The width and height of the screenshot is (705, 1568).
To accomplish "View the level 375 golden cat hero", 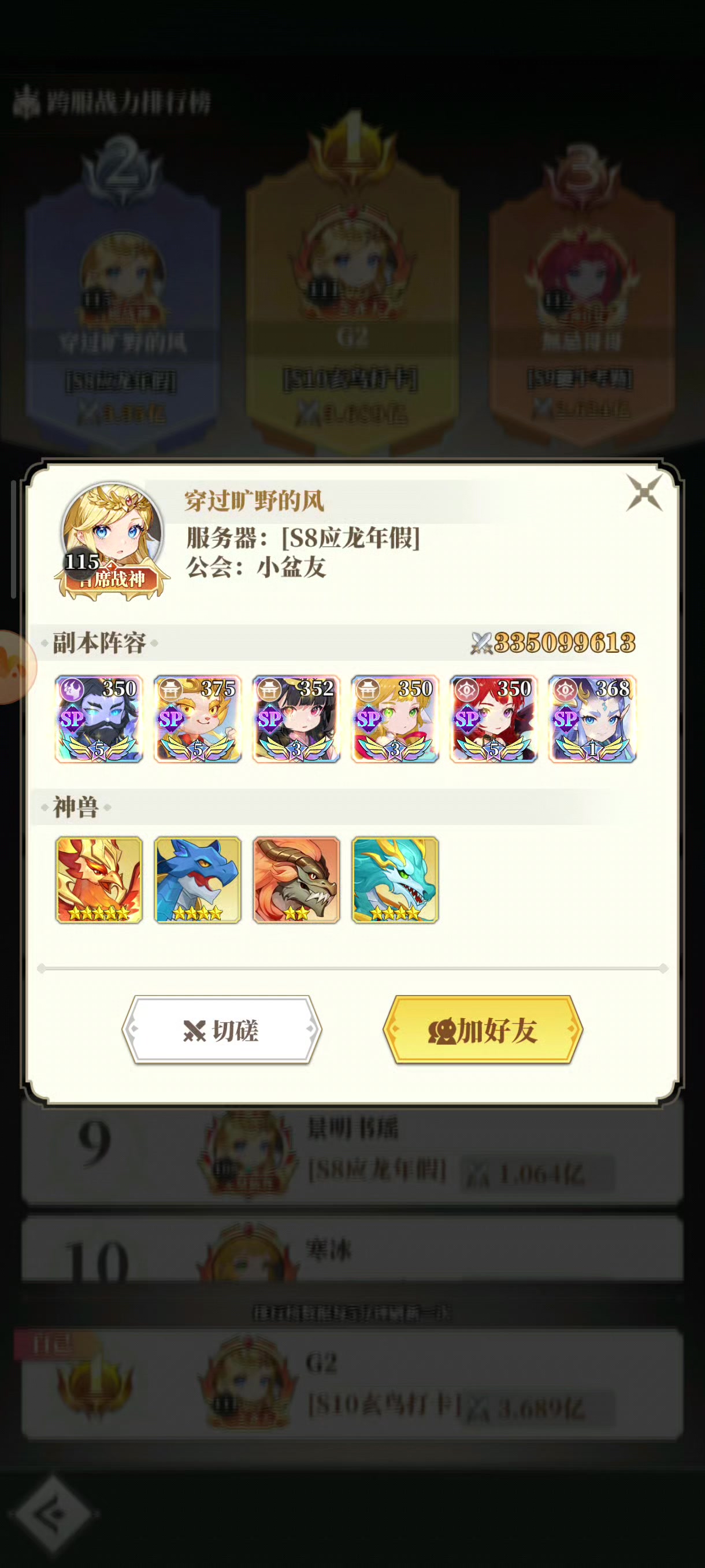I will (198, 719).
